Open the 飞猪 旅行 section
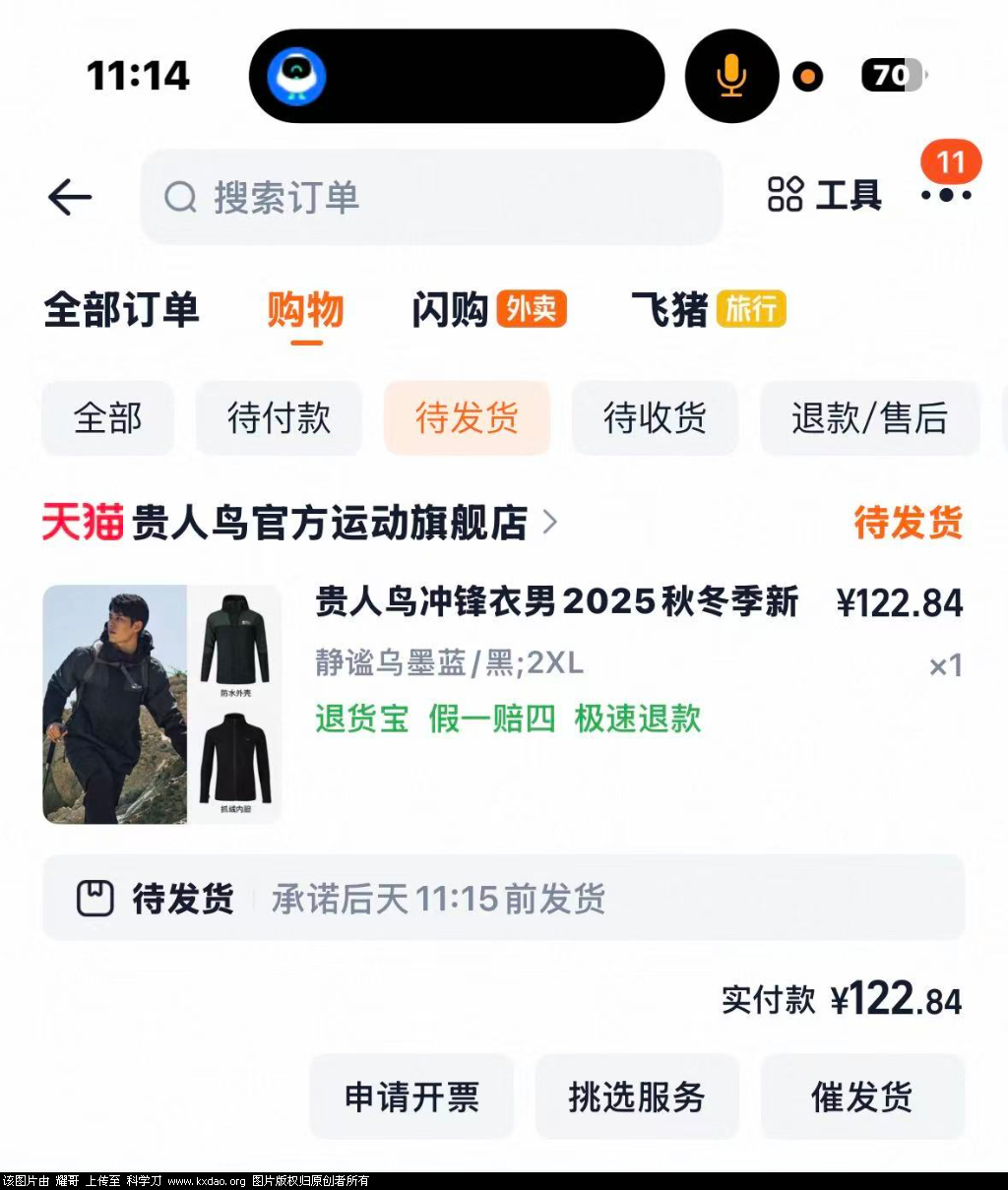 pos(705,310)
